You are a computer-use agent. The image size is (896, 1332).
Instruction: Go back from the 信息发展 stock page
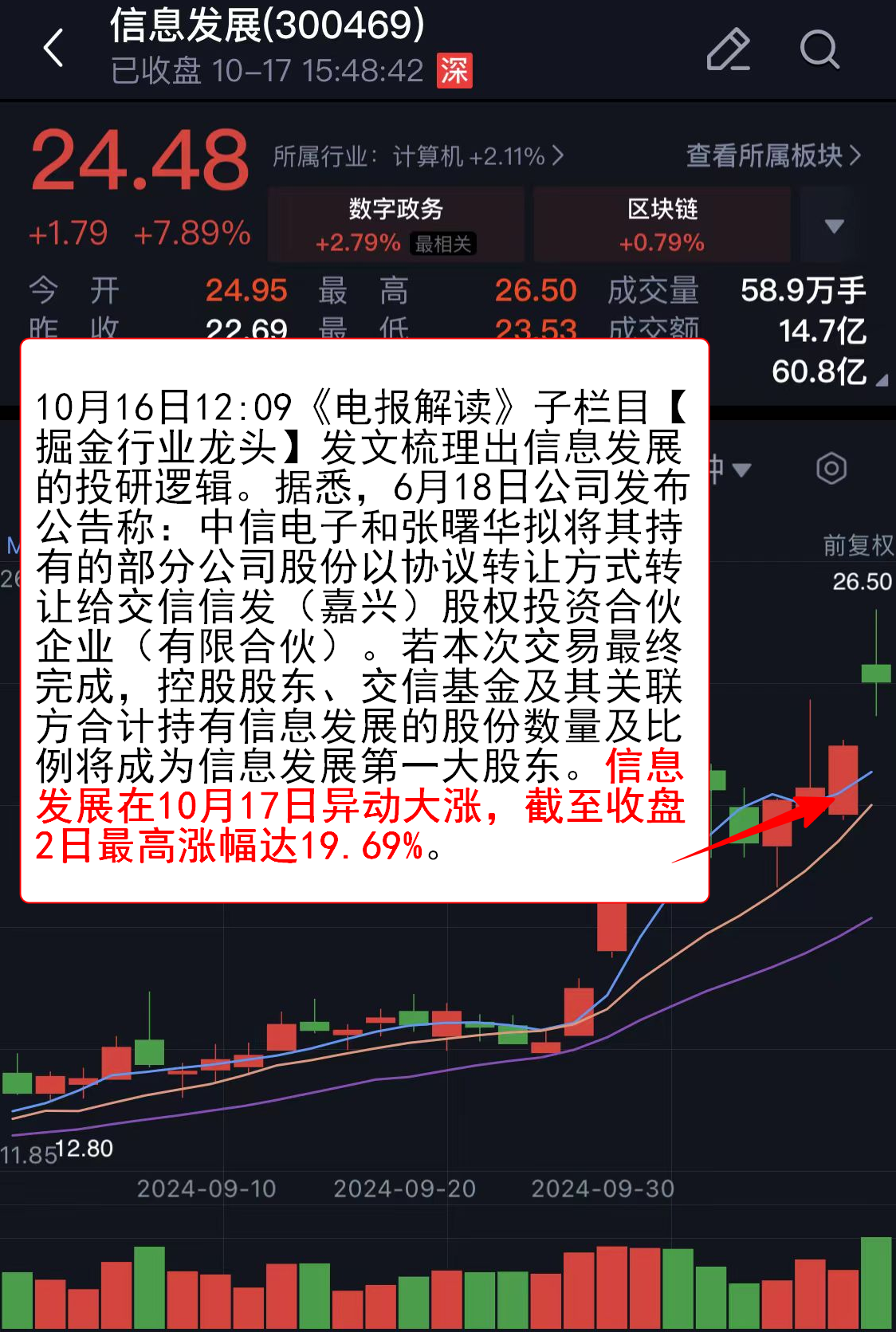pyautogui.click(x=53, y=48)
